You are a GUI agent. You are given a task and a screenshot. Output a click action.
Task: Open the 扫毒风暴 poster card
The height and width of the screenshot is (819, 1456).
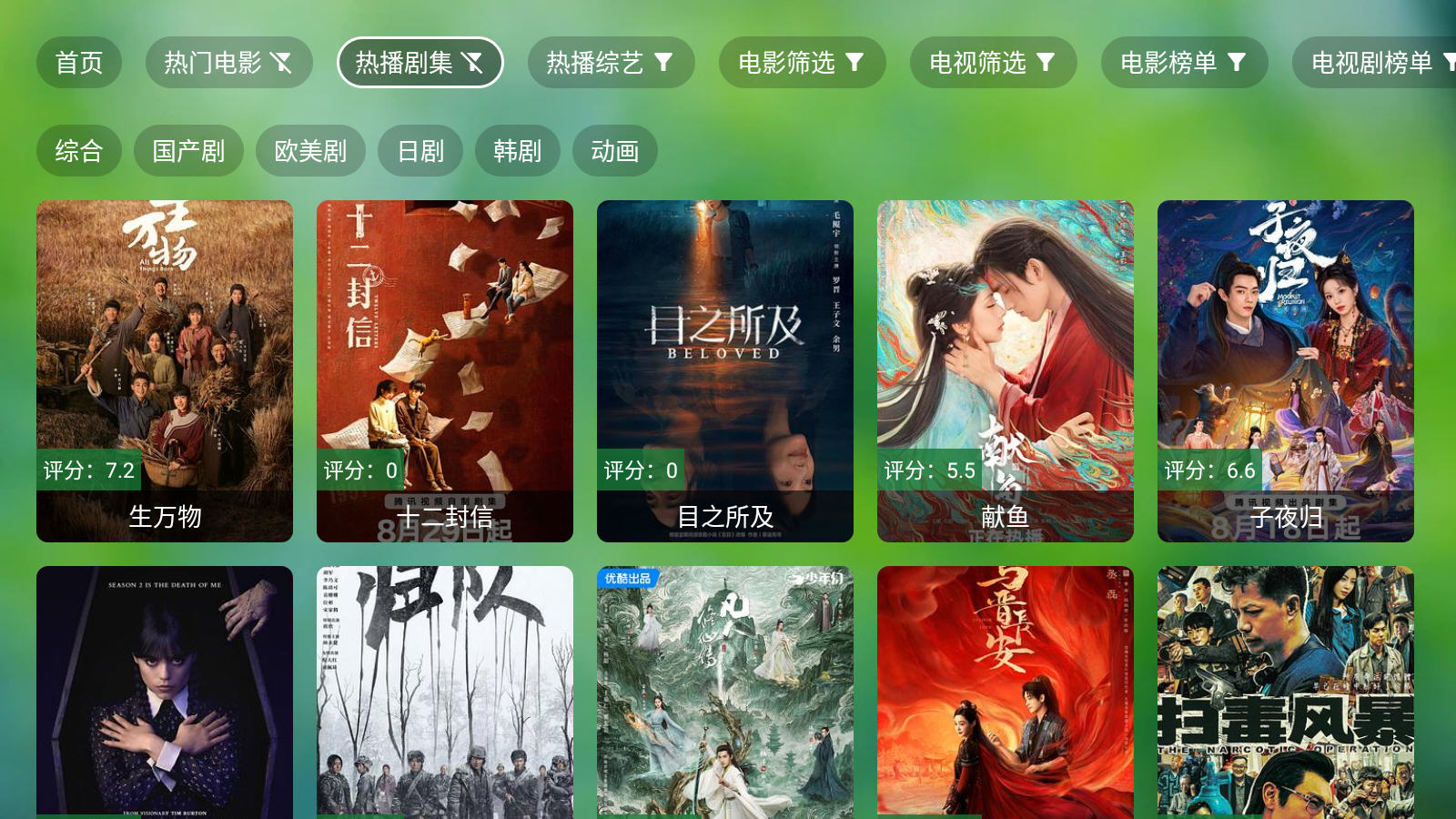click(1286, 692)
